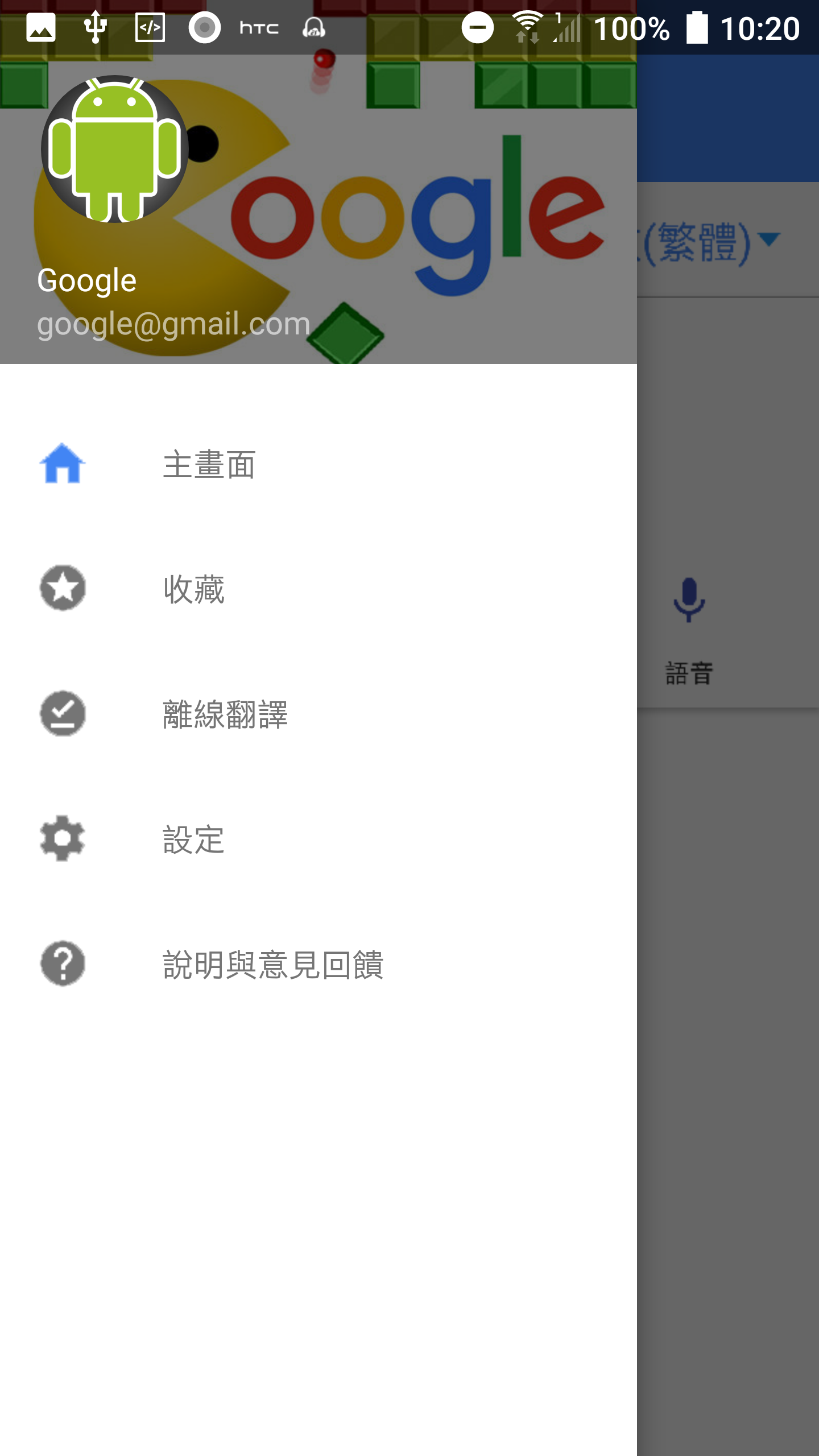Open 主畫面 in the drawer
The width and height of the screenshot is (819, 1456).
(209, 464)
